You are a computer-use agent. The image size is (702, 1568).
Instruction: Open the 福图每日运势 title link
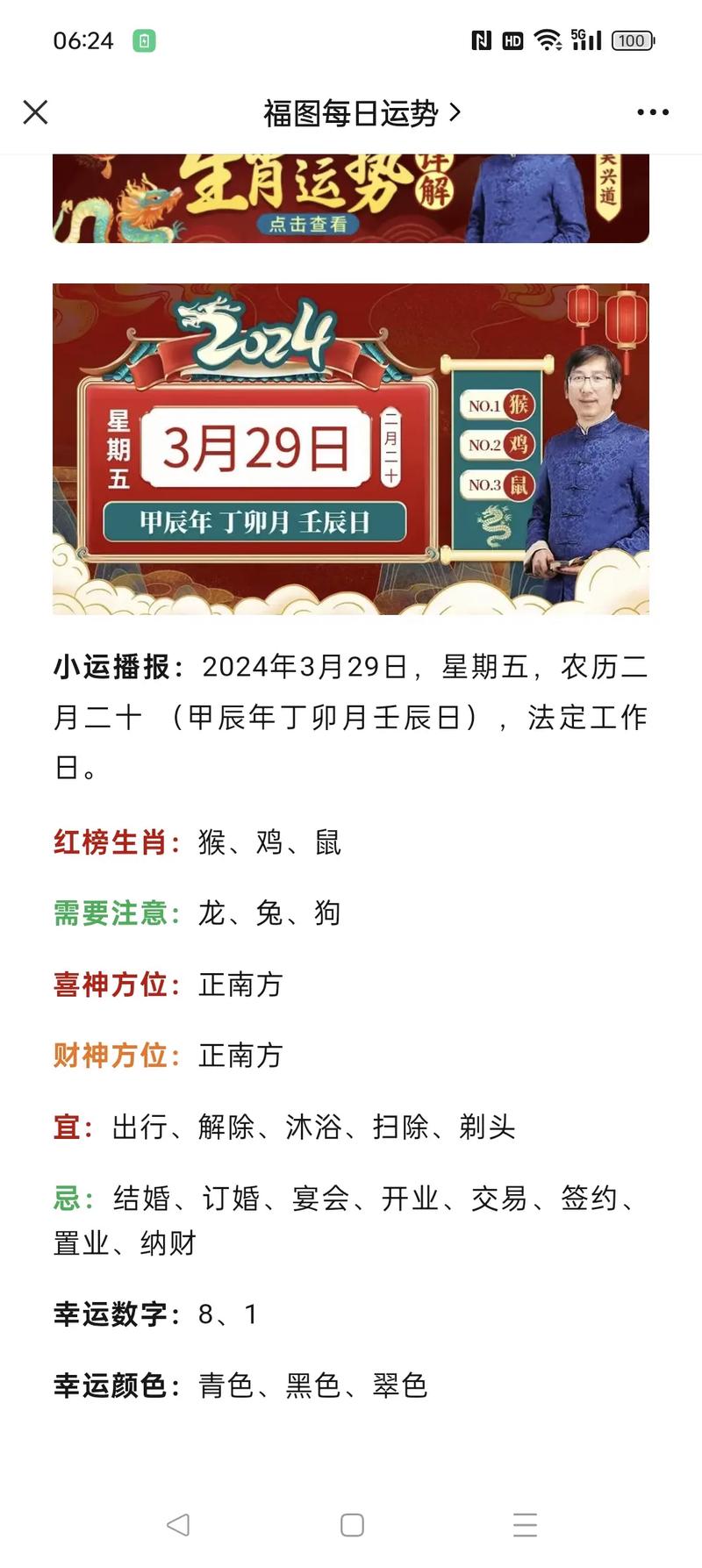361,113
